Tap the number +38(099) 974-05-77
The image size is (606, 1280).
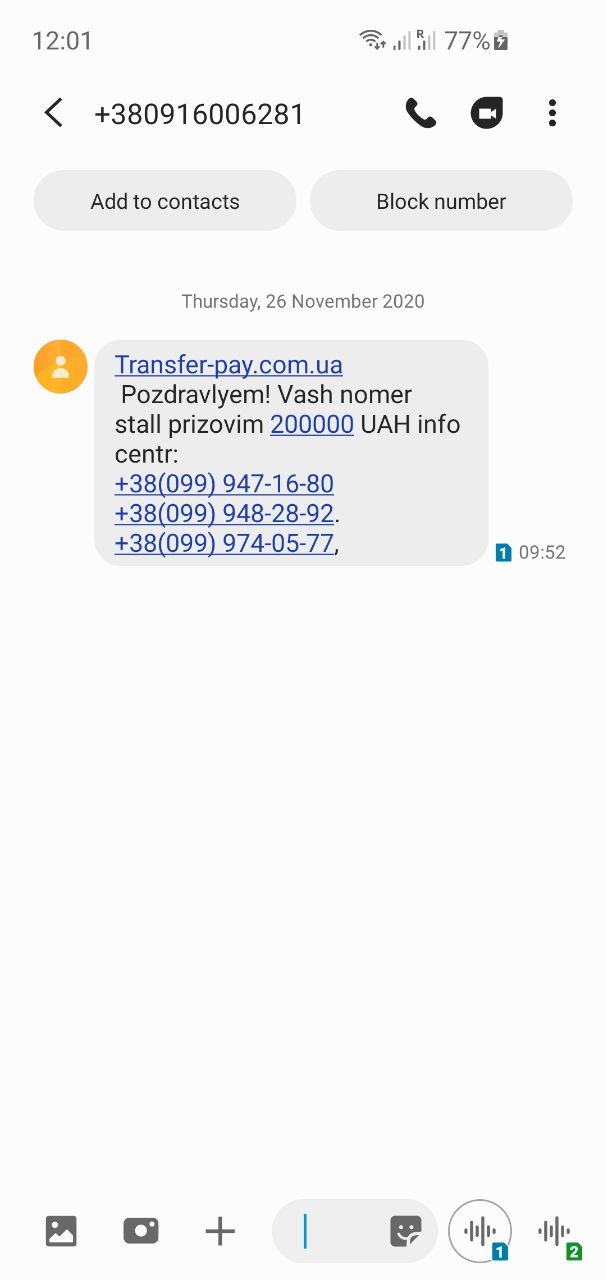[224, 544]
